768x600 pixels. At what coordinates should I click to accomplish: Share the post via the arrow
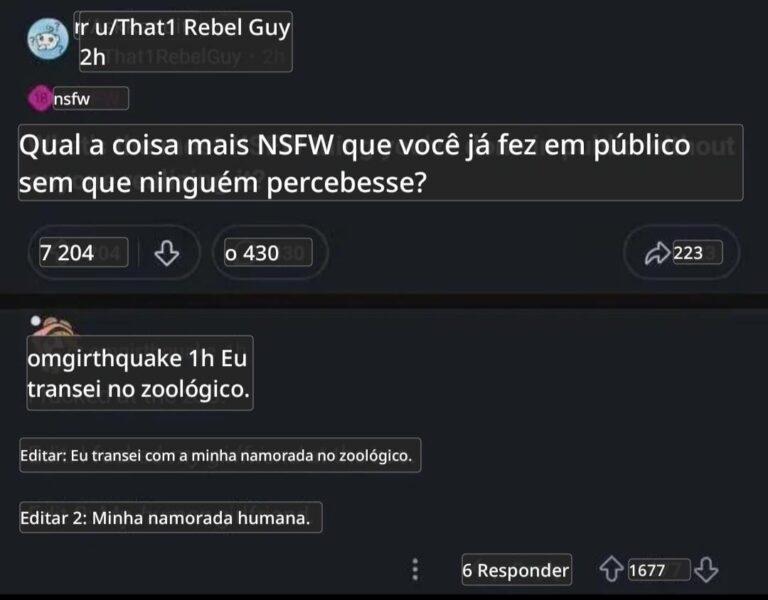pos(657,254)
